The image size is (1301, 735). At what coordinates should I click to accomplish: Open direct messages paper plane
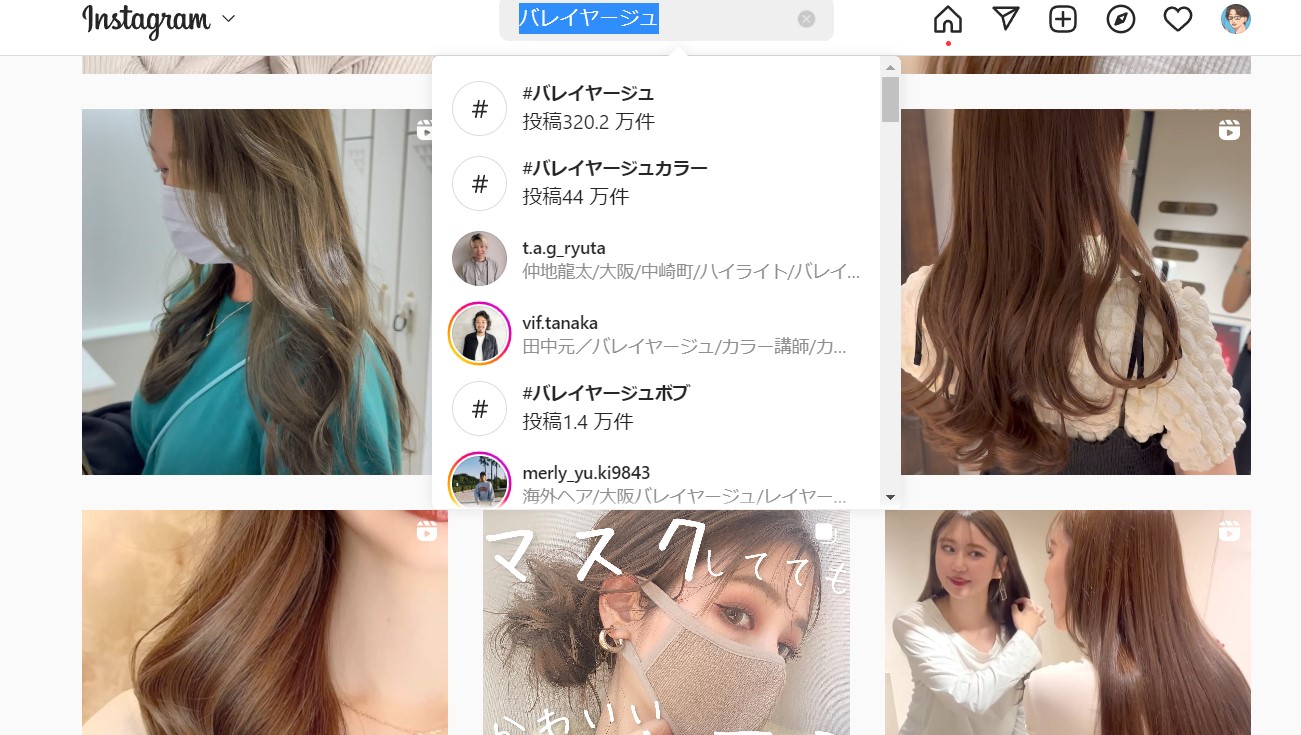point(1005,19)
